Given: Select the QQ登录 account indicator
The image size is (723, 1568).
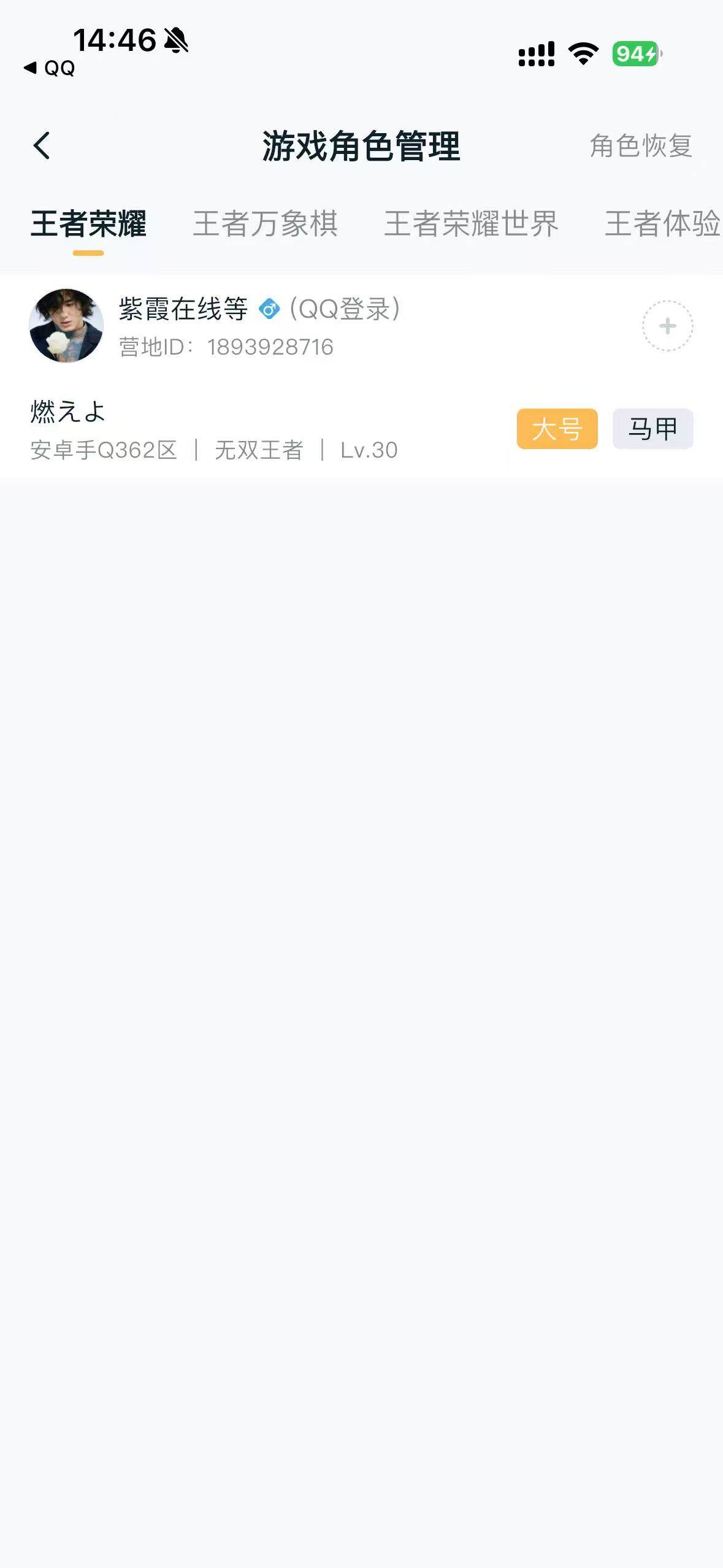Looking at the screenshot, I should click(x=345, y=310).
